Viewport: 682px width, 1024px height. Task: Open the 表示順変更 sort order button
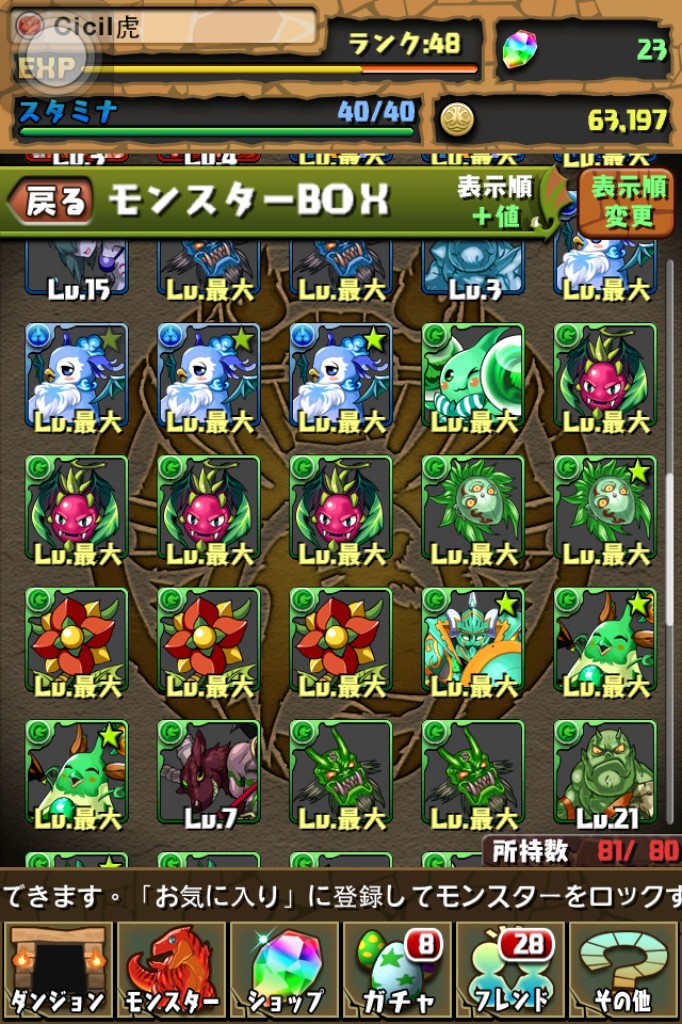[628, 202]
